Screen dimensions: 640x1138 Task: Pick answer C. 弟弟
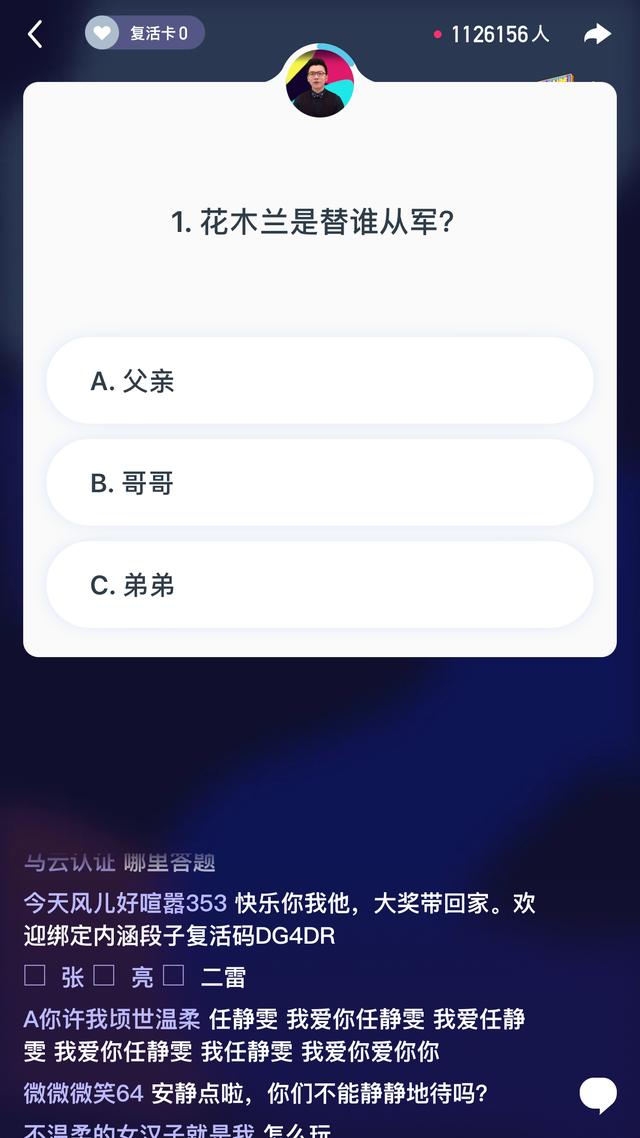tap(320, 585)
